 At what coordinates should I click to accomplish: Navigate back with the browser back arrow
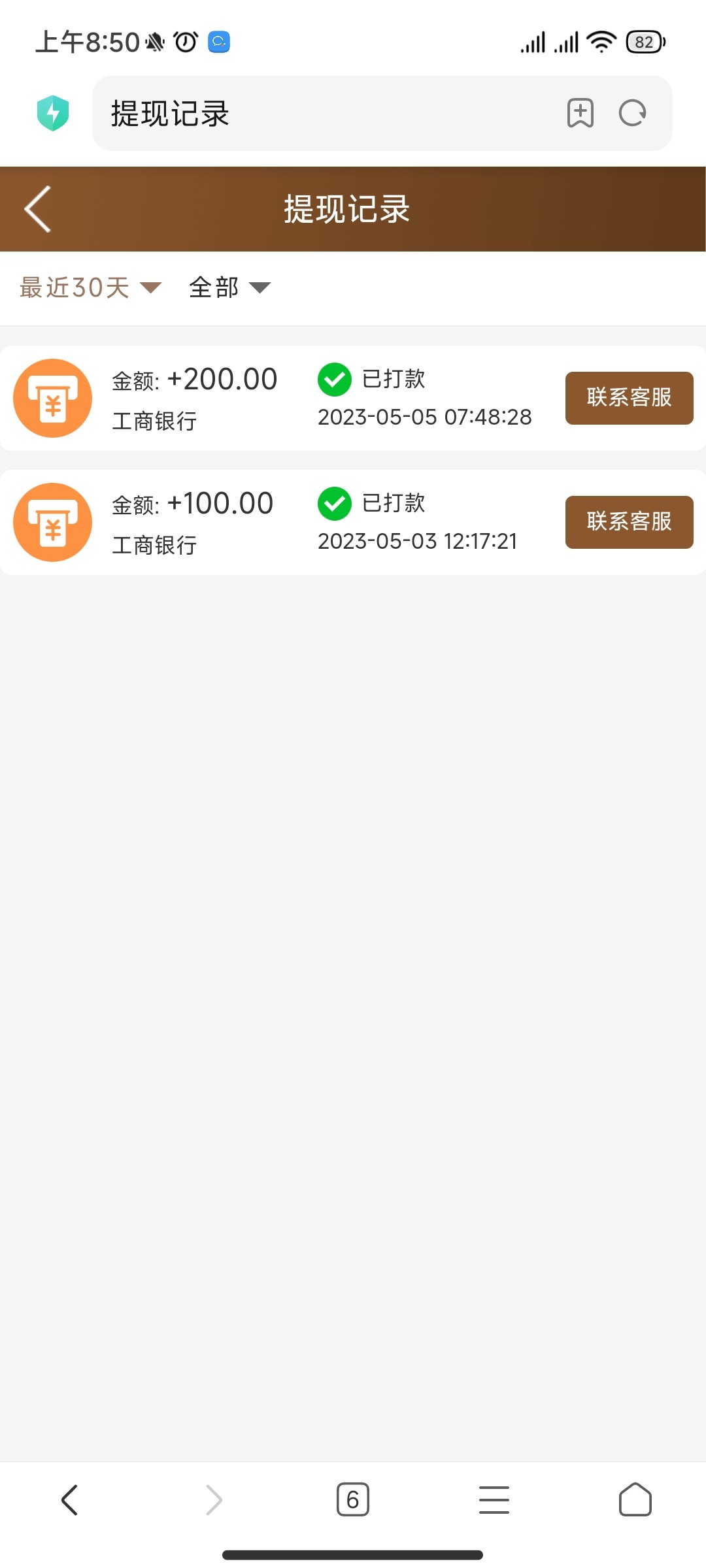(x=69, y=1499)
